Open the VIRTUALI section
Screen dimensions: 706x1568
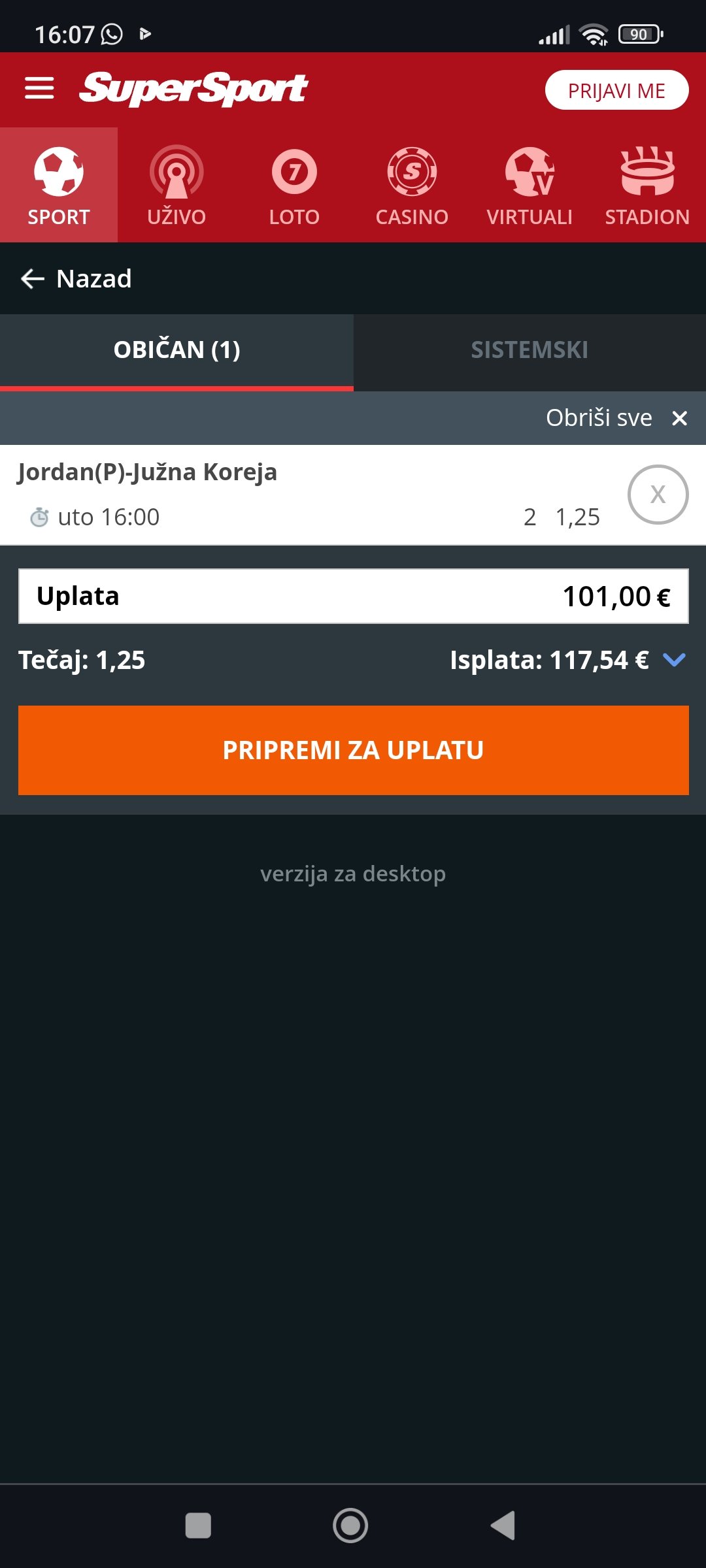point(529,186)
